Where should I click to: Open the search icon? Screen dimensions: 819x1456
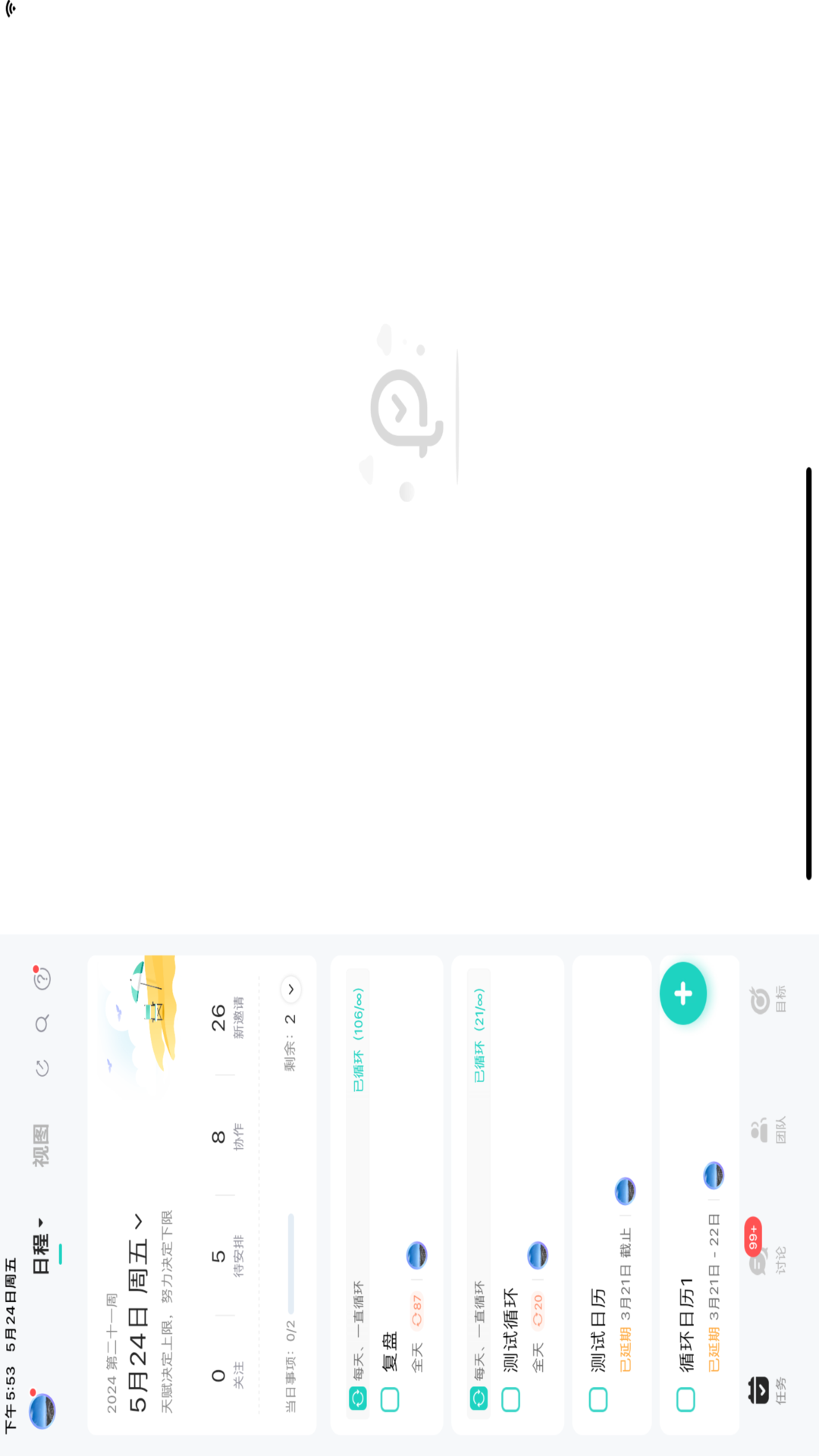coord(42,1024)
